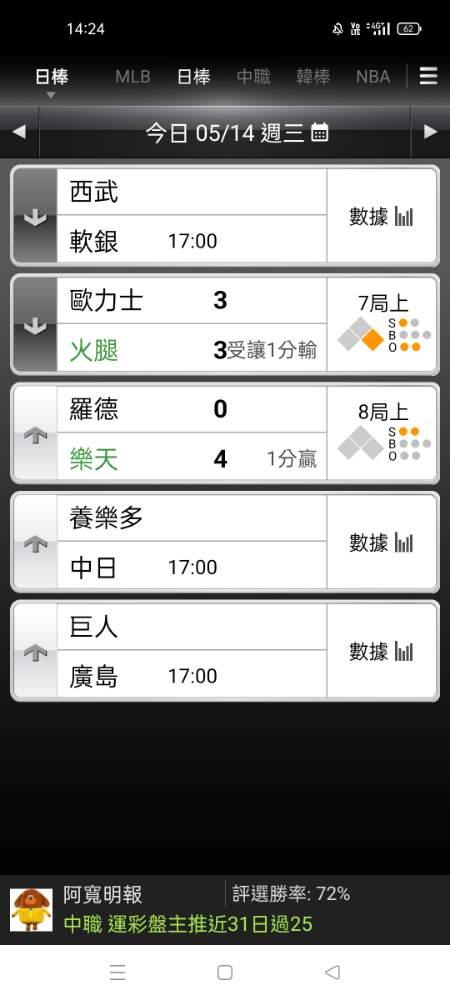Open the 阿寬明報 recommendation banner

pyautogui.click(x=225, y=909)
